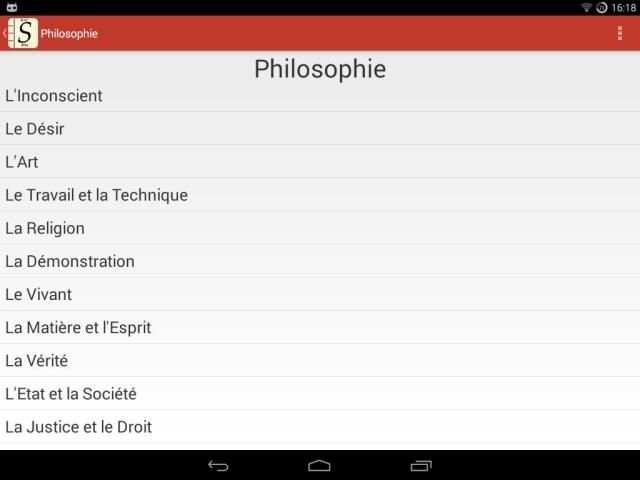This screenshot has width=640, height=480.
Task: Open the overflow menu
Action: [620, 33]
